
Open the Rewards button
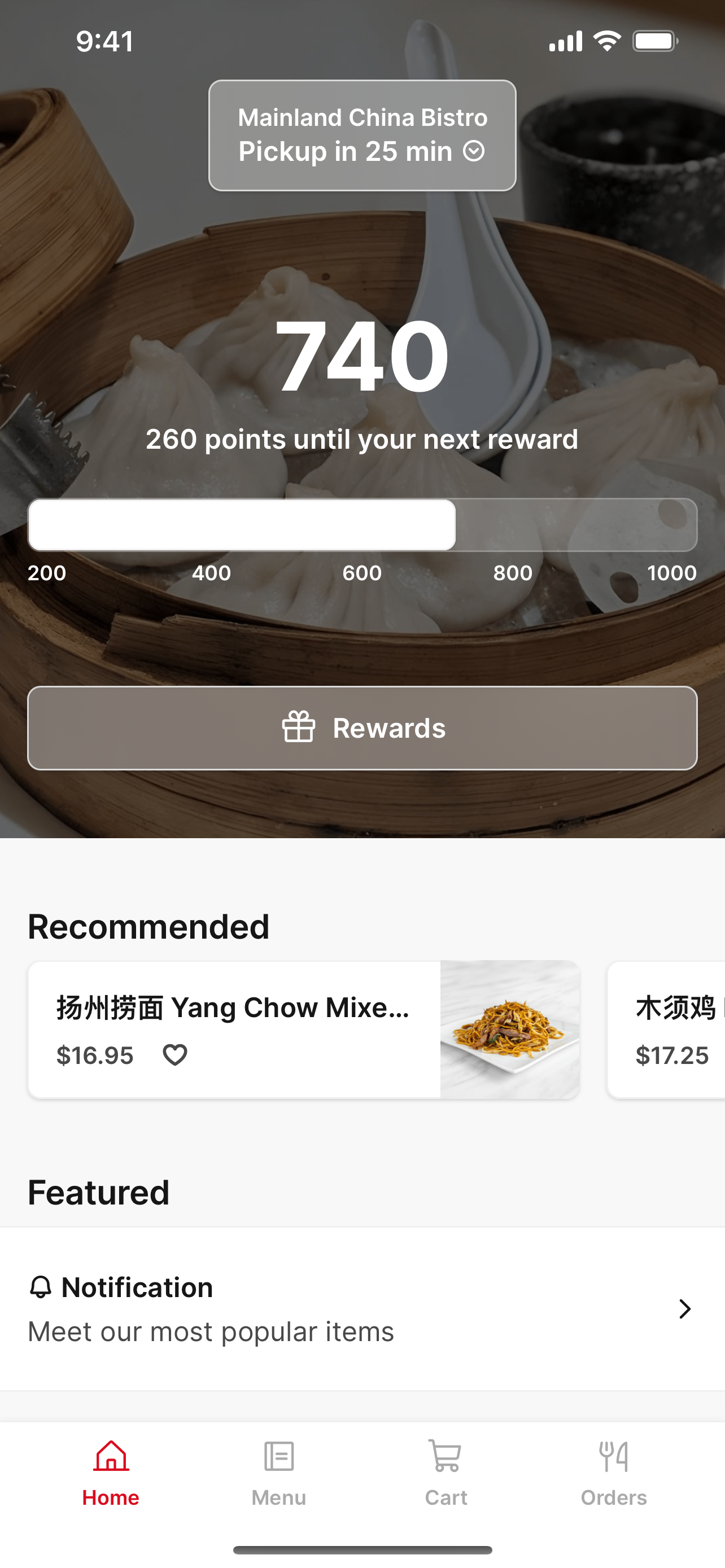(362, 728)
